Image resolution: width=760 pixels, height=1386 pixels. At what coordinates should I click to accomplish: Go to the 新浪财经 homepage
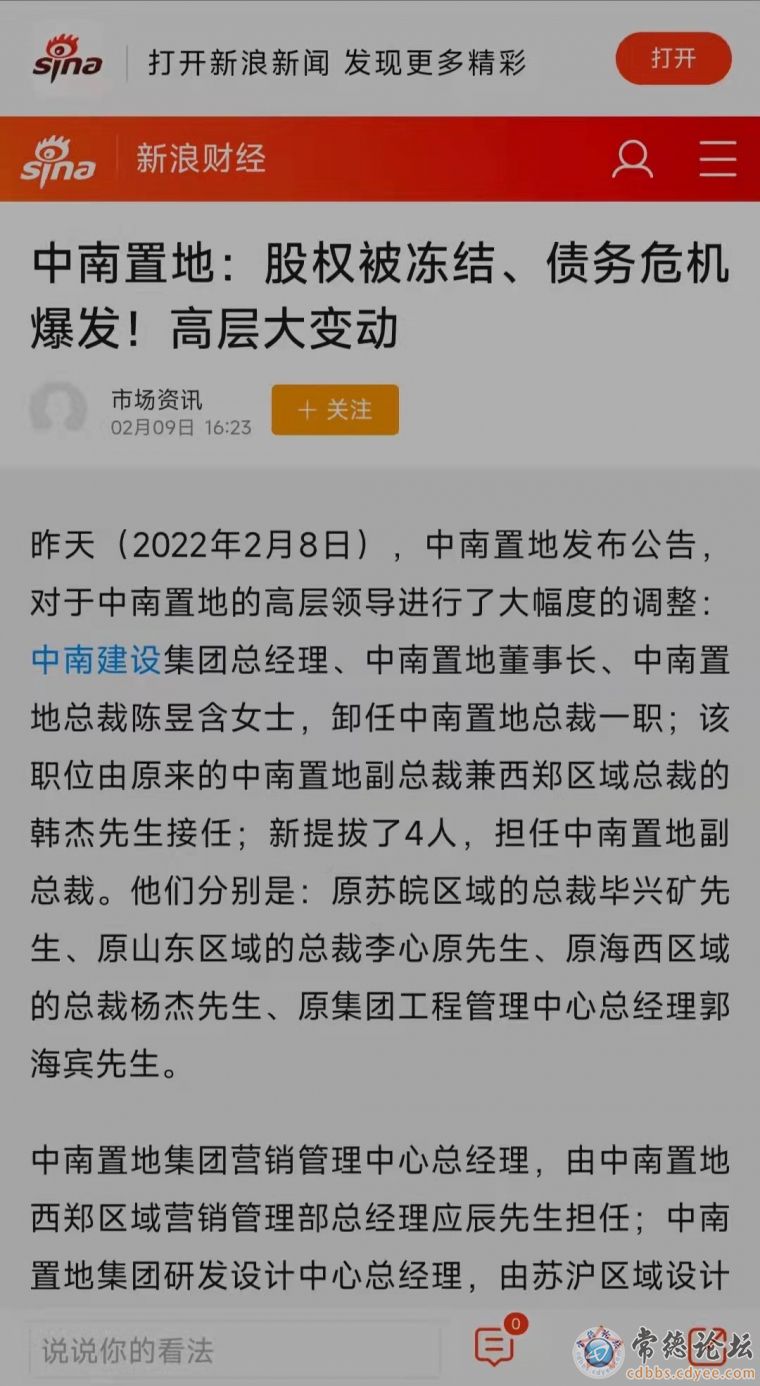tap(200, 159)
